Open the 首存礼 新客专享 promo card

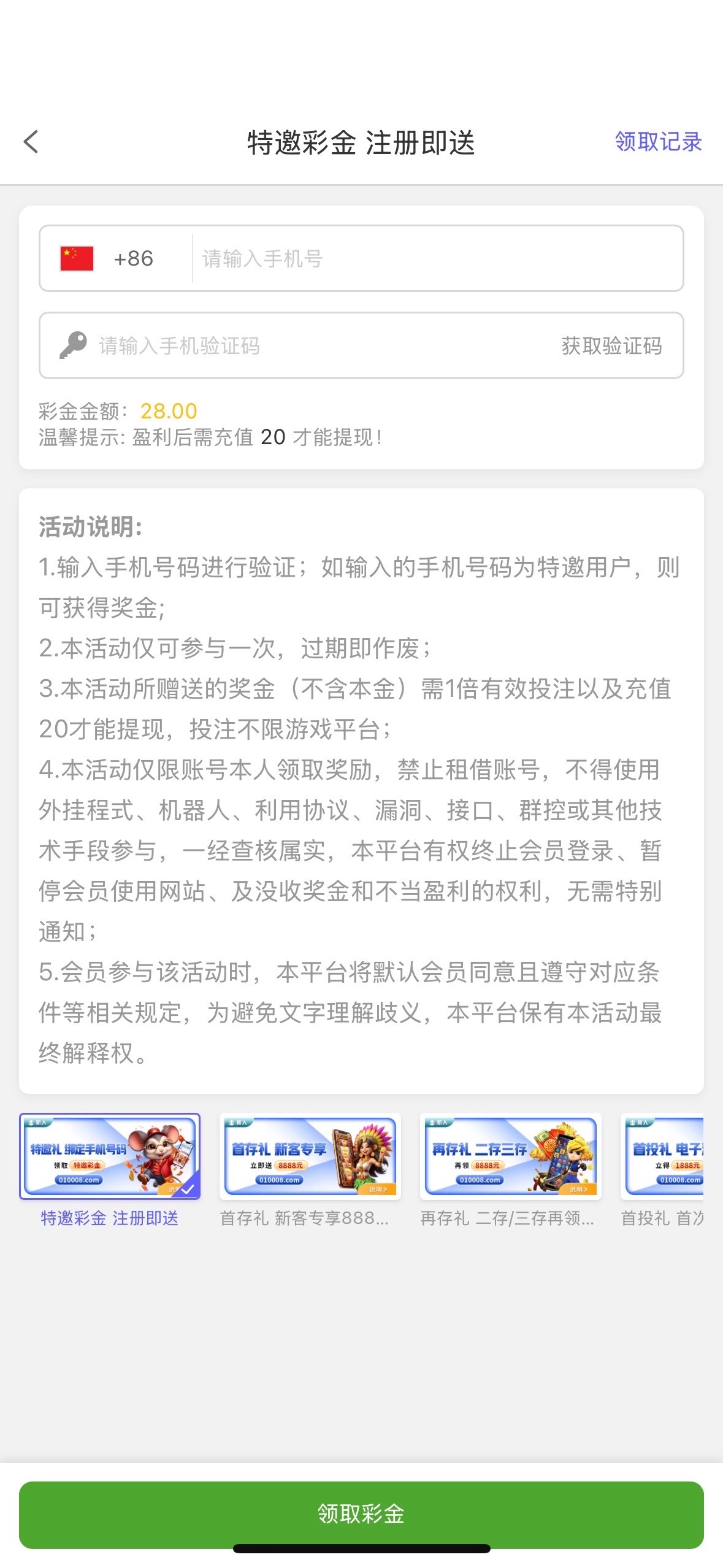click(310, 1156)
